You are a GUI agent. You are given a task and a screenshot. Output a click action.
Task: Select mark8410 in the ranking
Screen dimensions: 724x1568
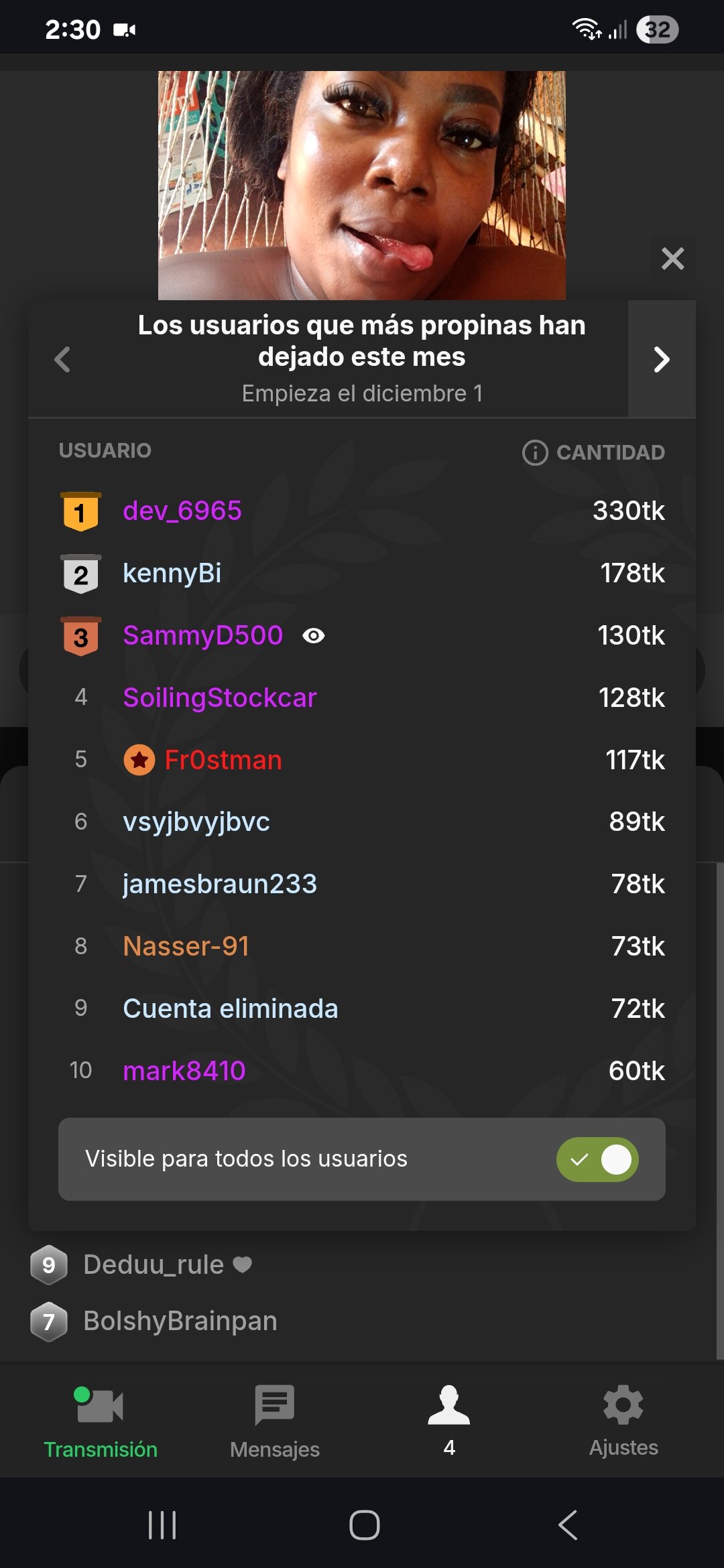[x=184, y=1071]
